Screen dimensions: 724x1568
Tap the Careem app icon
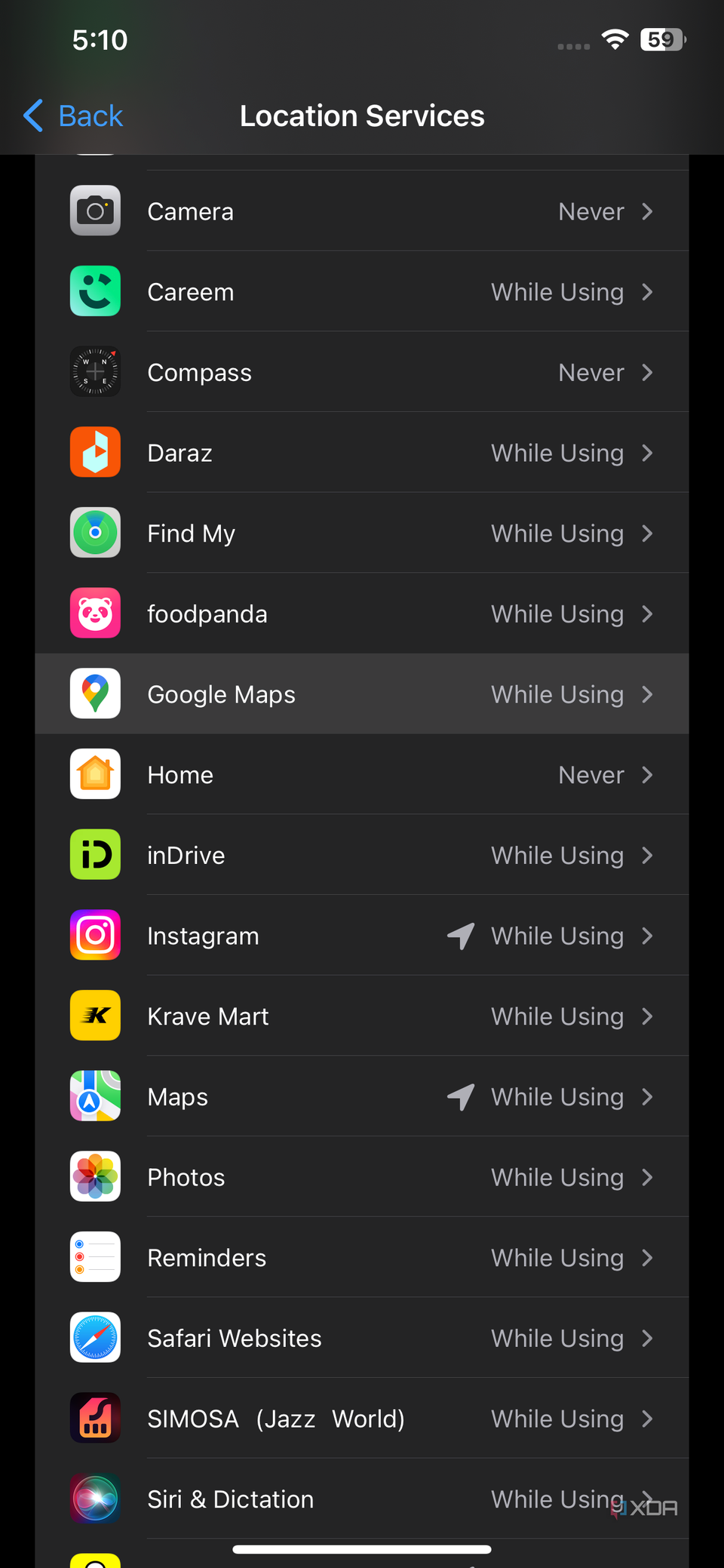[95, 291]
